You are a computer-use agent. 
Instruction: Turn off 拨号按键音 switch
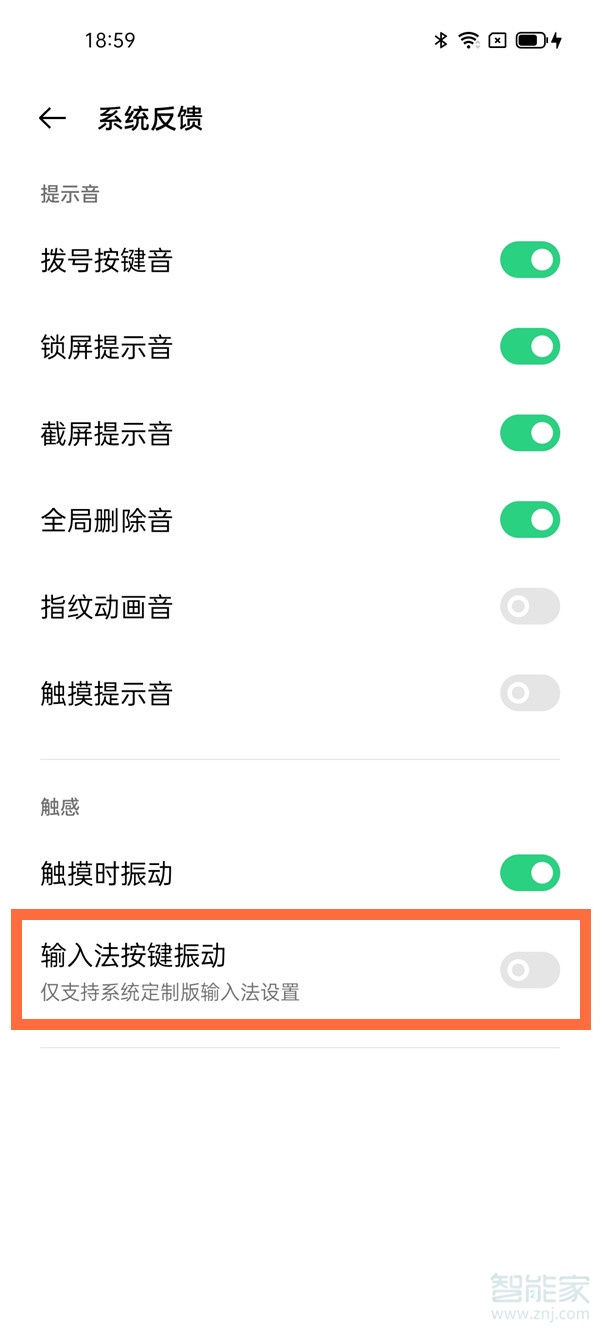point(529,261)
